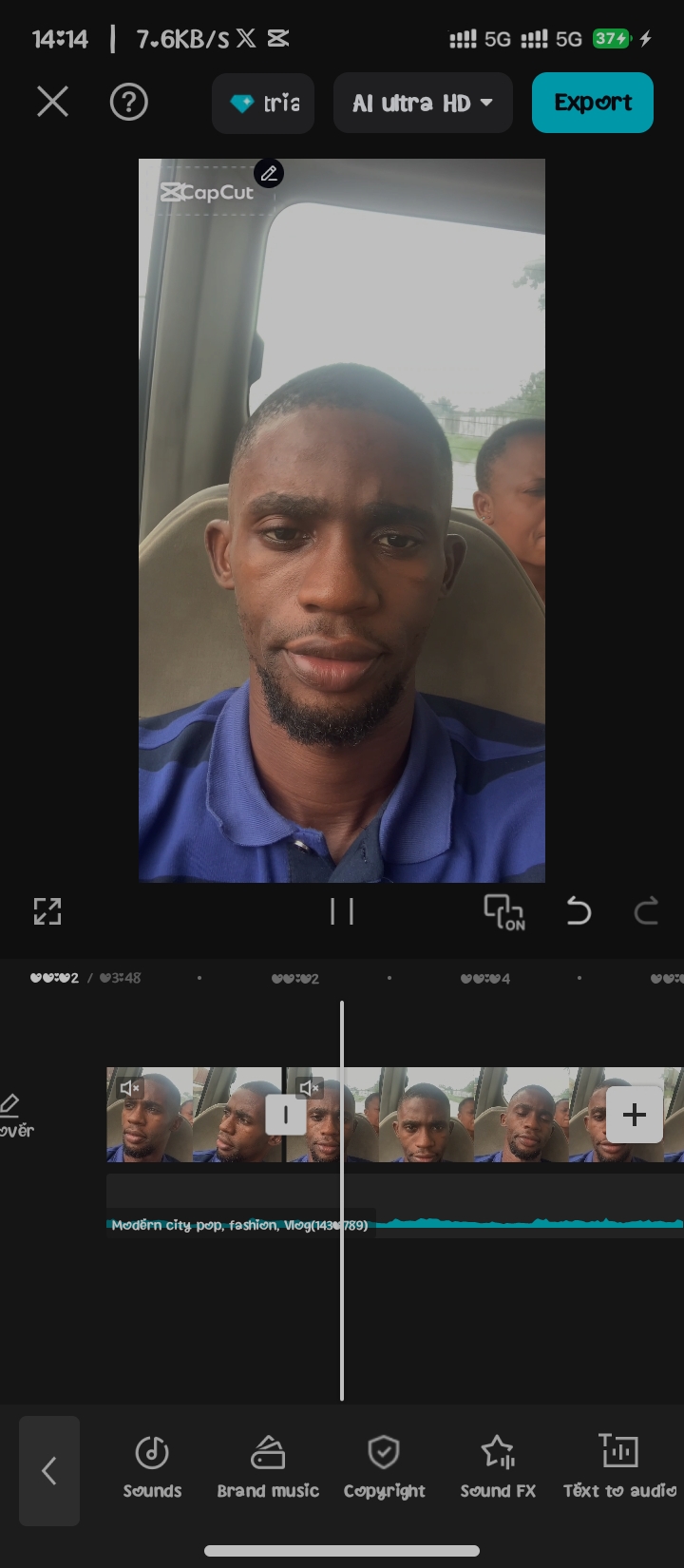Open the transition marker between clips
The height and width of the screenshot is (1568, 684).
pyautogui.click(x=285, y=1115)
